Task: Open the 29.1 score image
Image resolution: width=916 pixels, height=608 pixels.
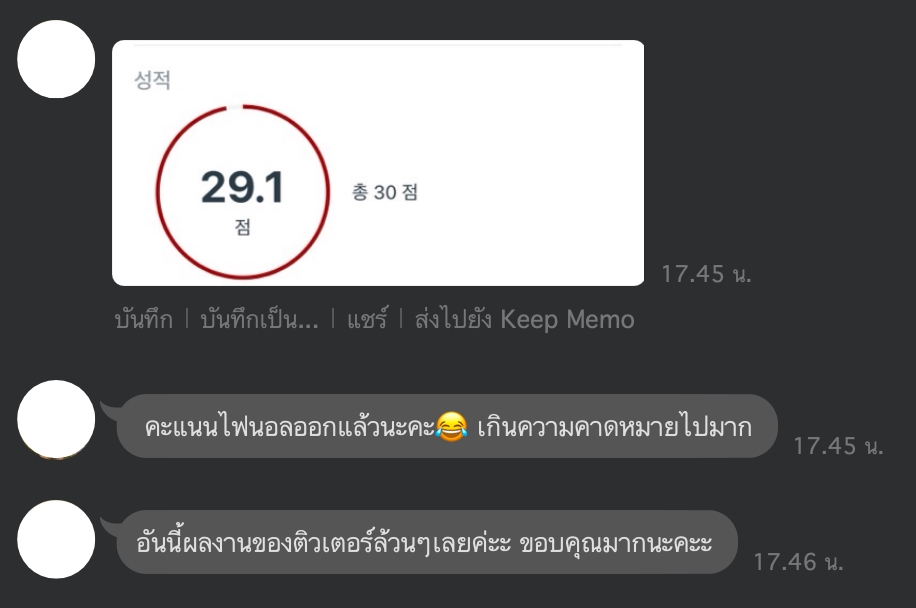Action: 377,163
